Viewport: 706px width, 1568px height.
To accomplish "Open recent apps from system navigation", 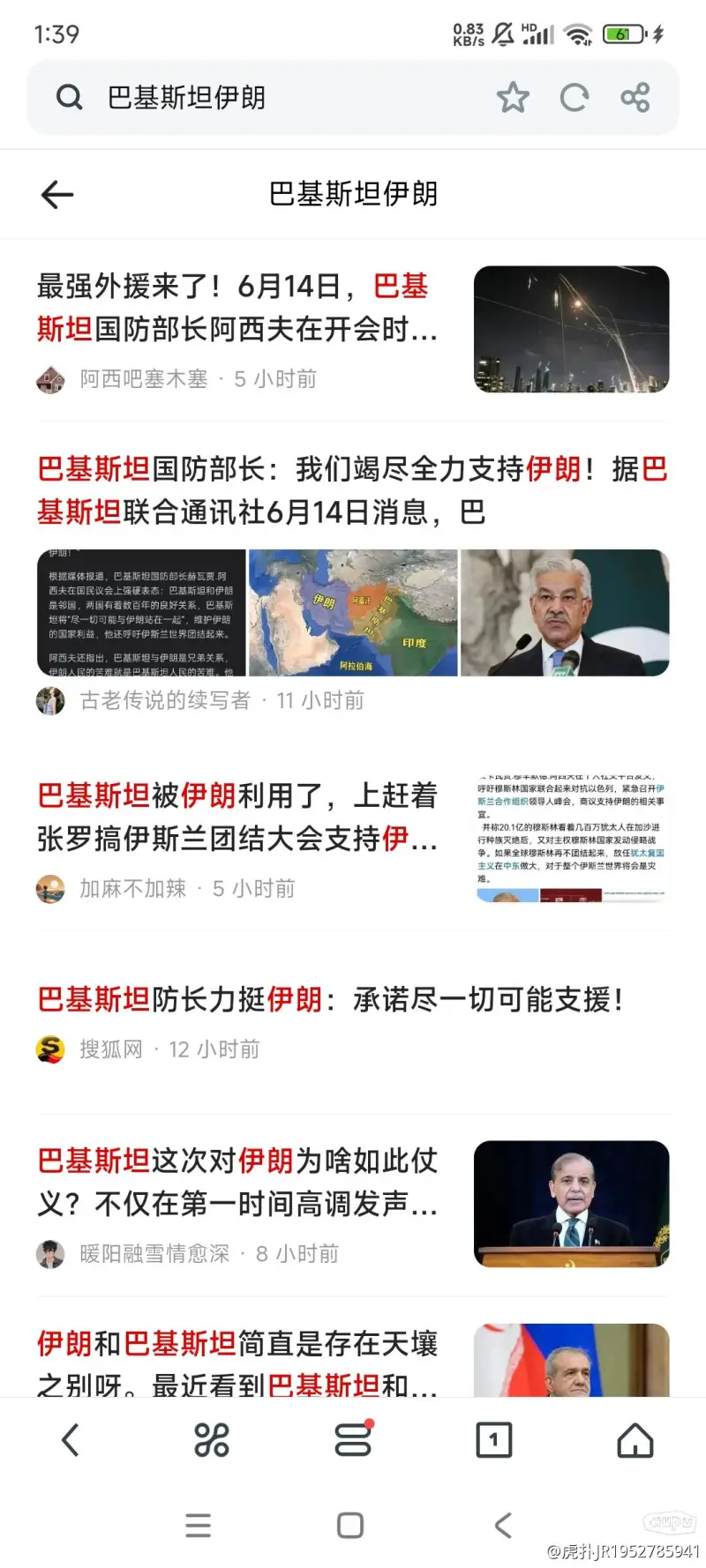I will 199,1526.
